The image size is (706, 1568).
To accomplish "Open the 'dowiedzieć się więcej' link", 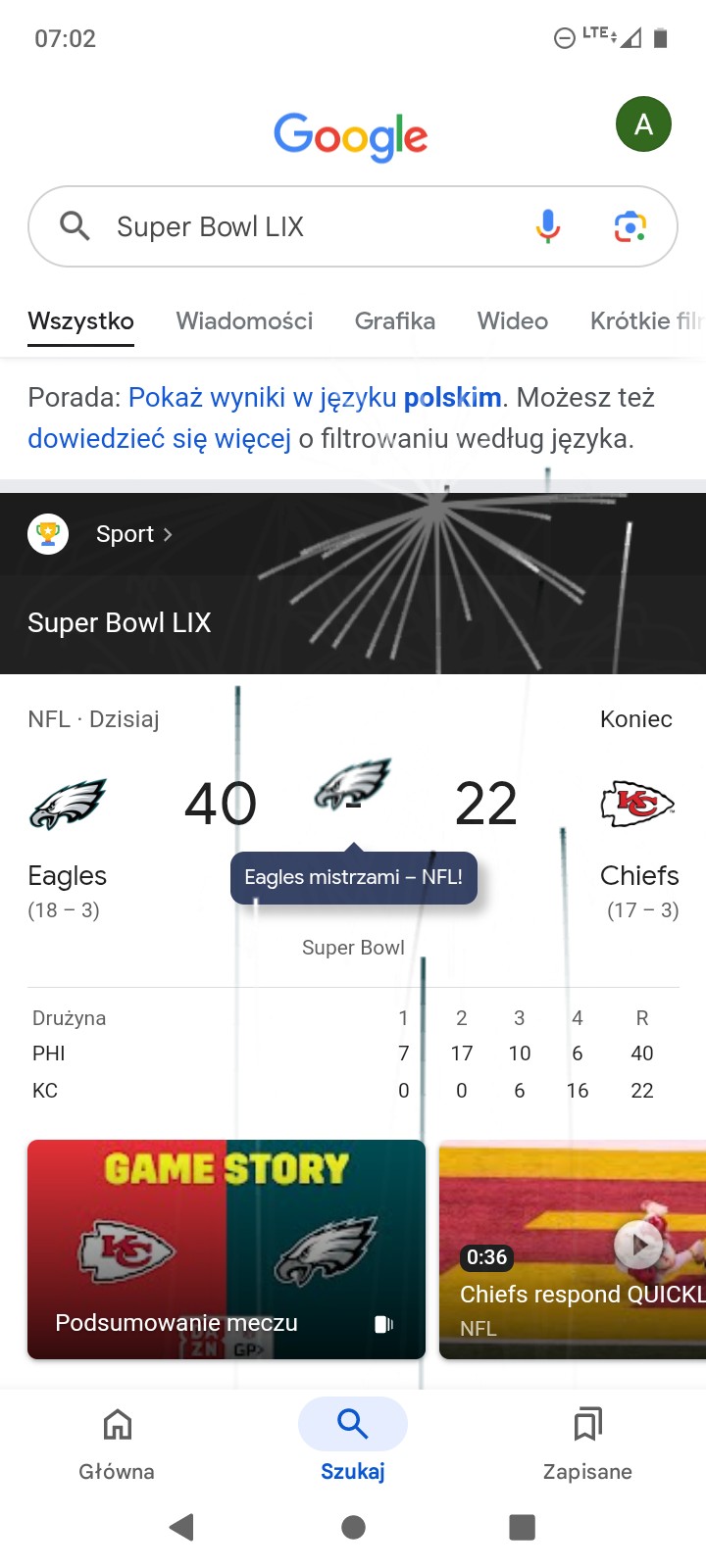I will click(159, 438).
